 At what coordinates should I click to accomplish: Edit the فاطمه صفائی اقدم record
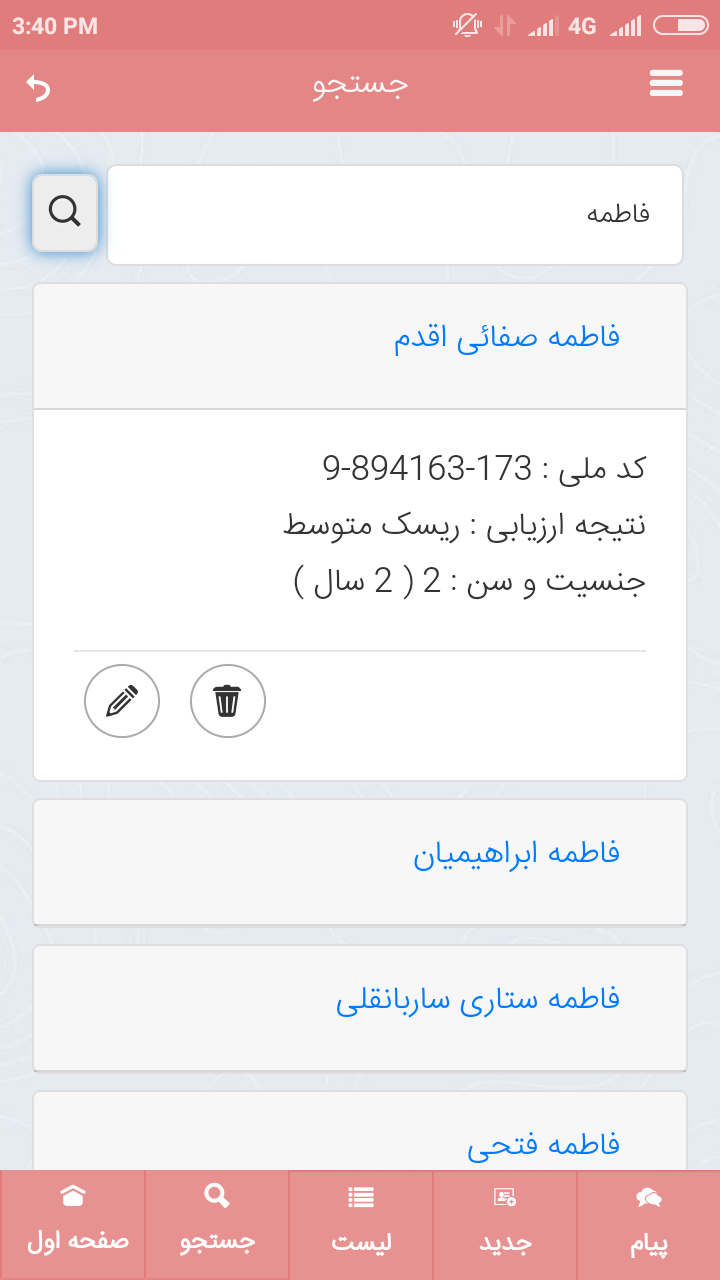(x=122, y=701)
